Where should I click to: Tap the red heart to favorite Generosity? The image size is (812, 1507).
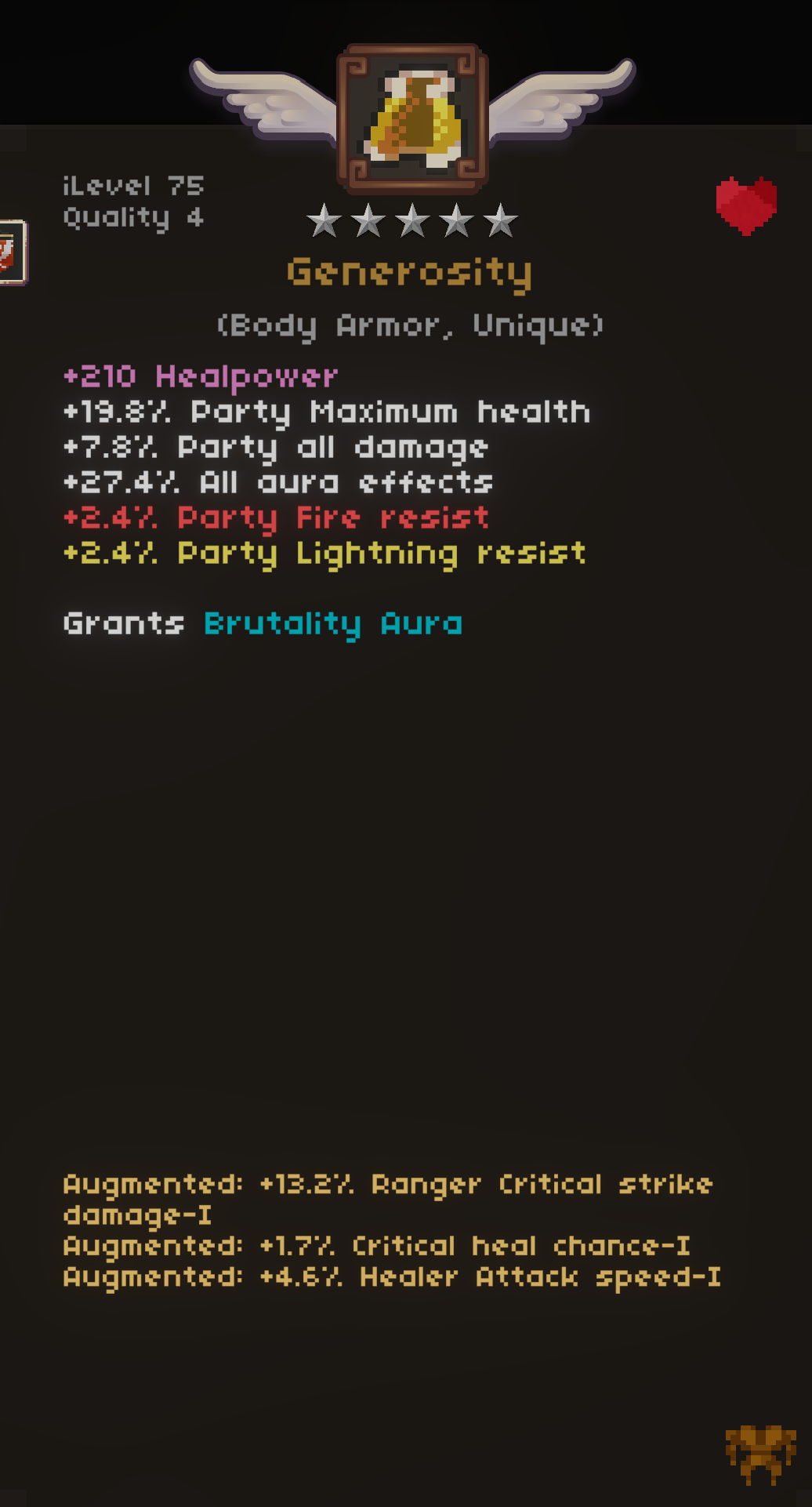tap(746, 205)
